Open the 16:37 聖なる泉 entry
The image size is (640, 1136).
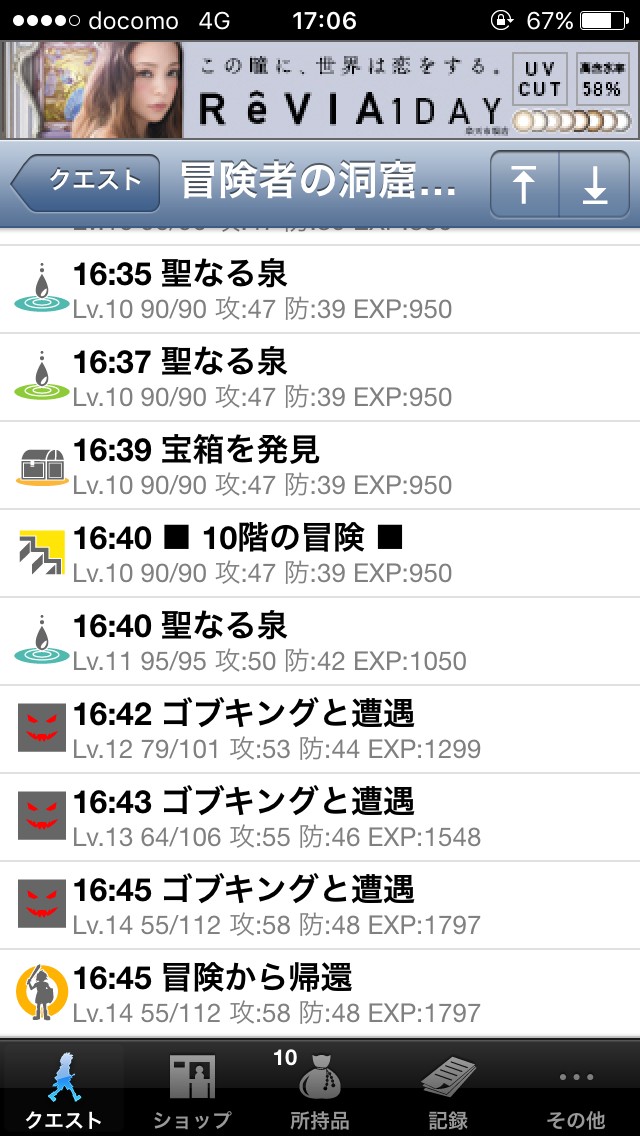coord(320,378)
